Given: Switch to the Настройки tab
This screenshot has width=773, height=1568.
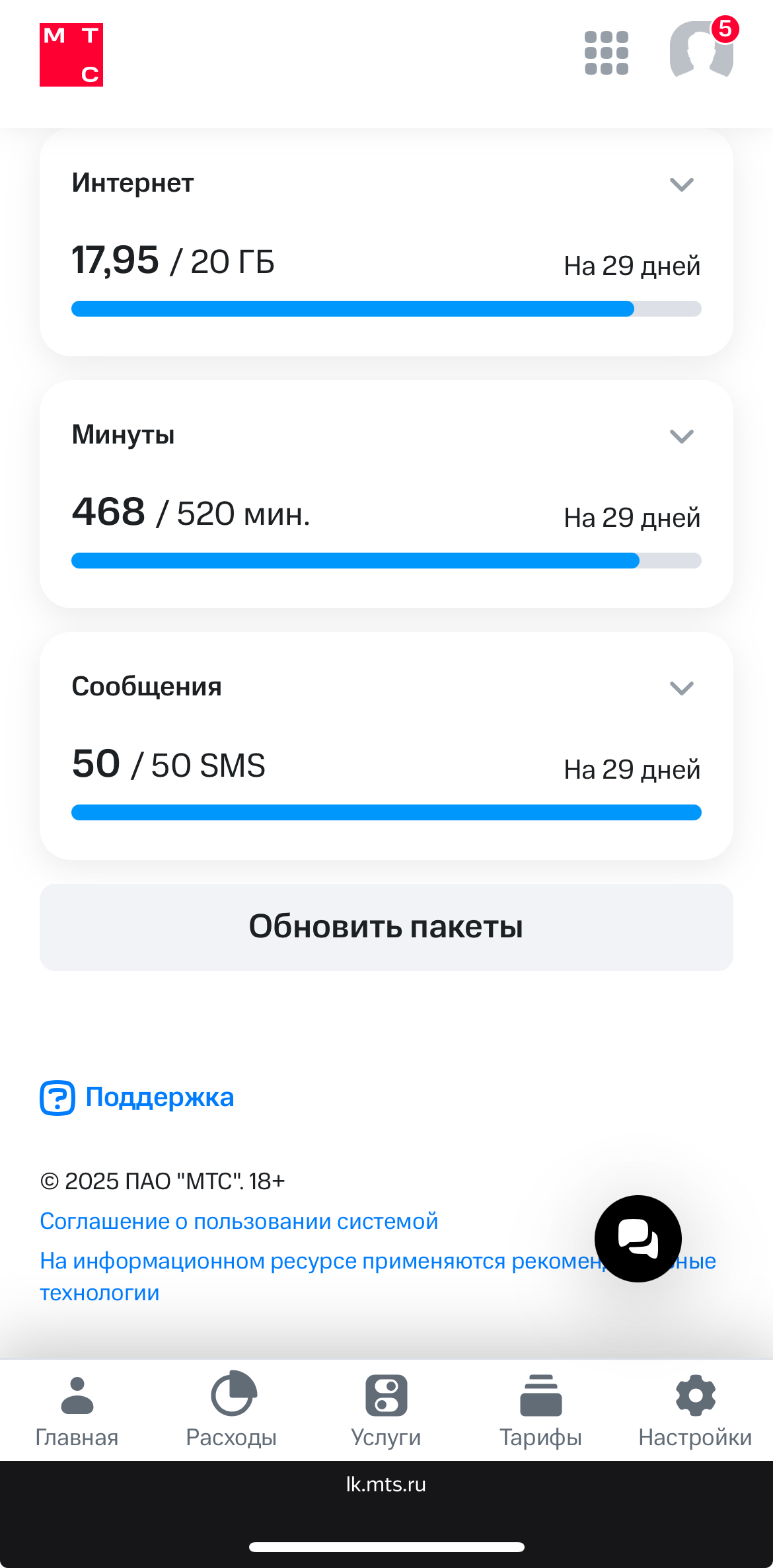Looking at the screenshot, I should (695, 1409).
